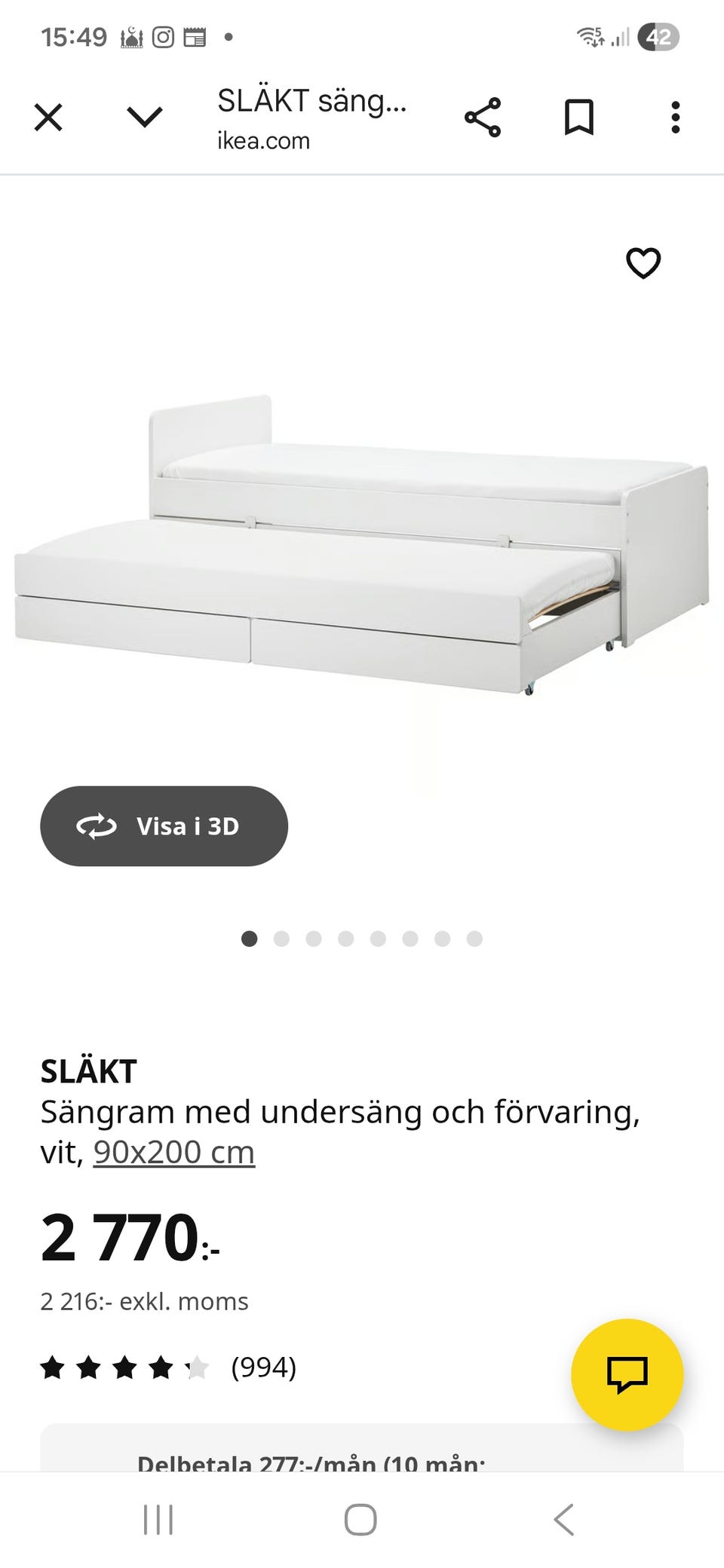Tap ikea.com site label
724x1568 pixels.
pyautogui.click(x=262, y=140)
